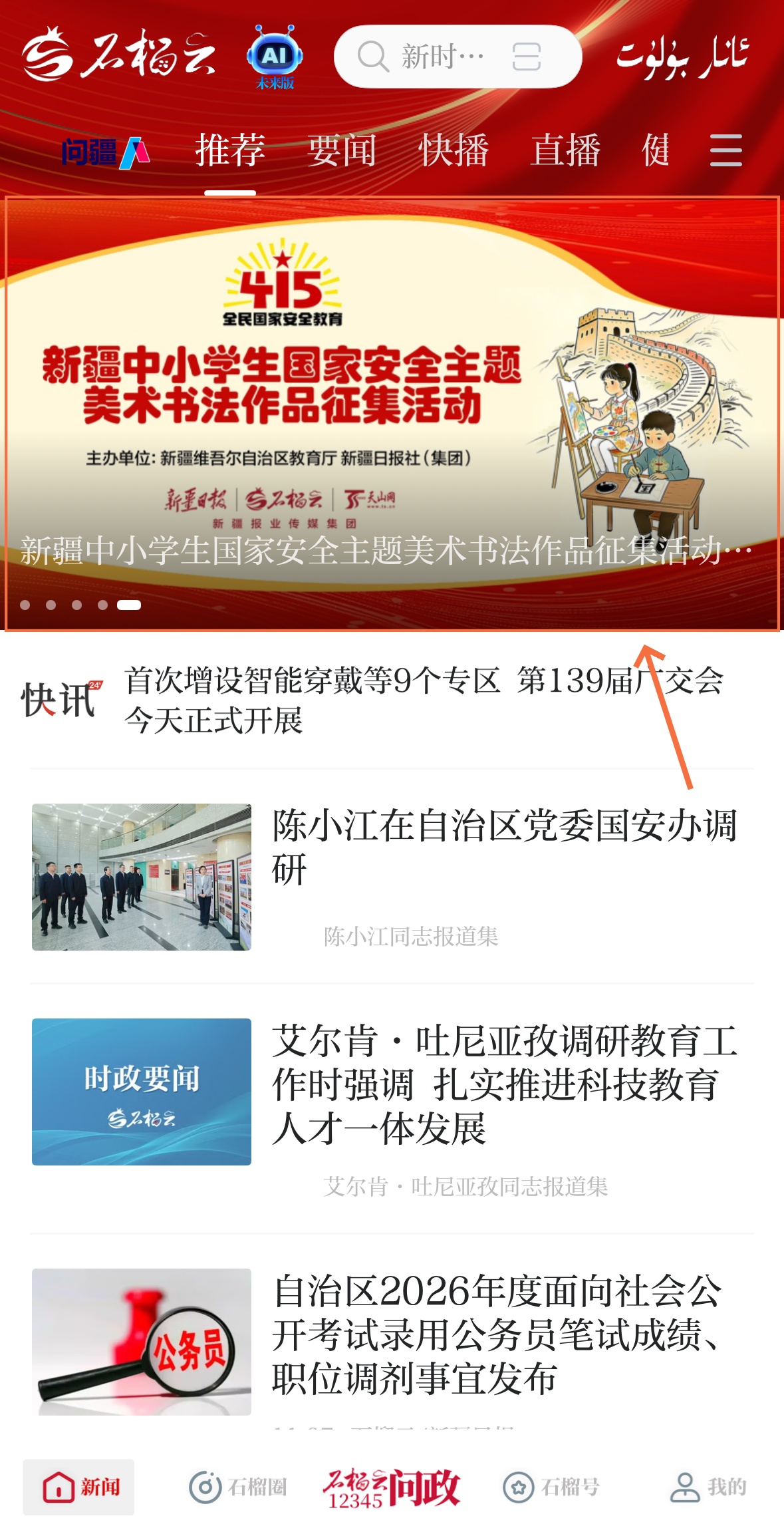Switch to the Uyghur language version
This screenshot has width=784, height=1538.
click(x=682, y=56)
